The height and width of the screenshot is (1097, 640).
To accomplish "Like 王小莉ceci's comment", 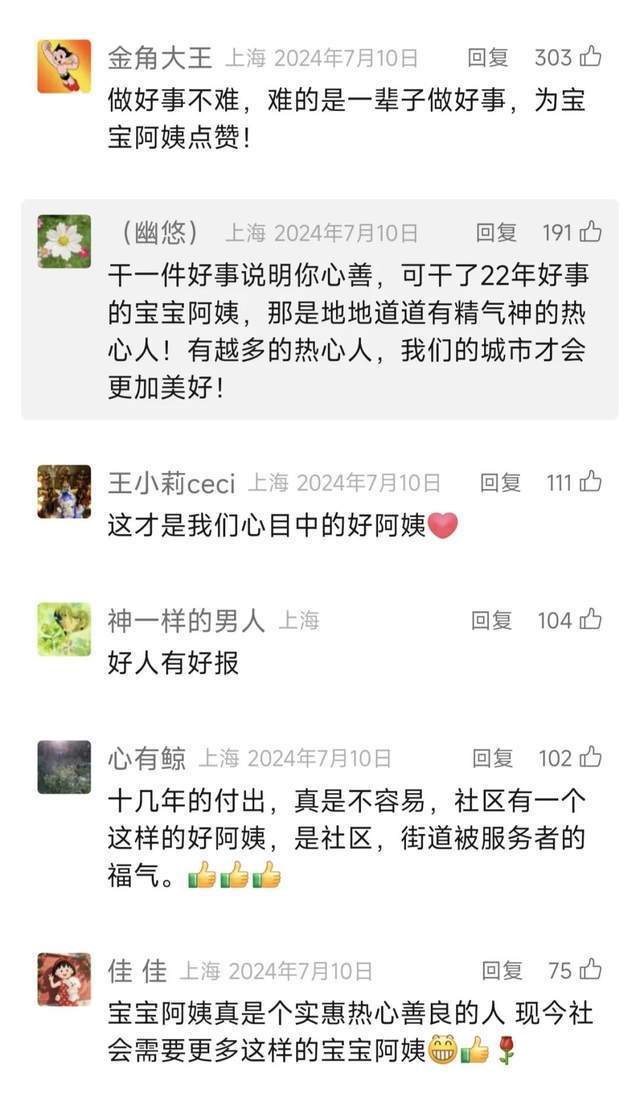I will (x=591, y=482).
